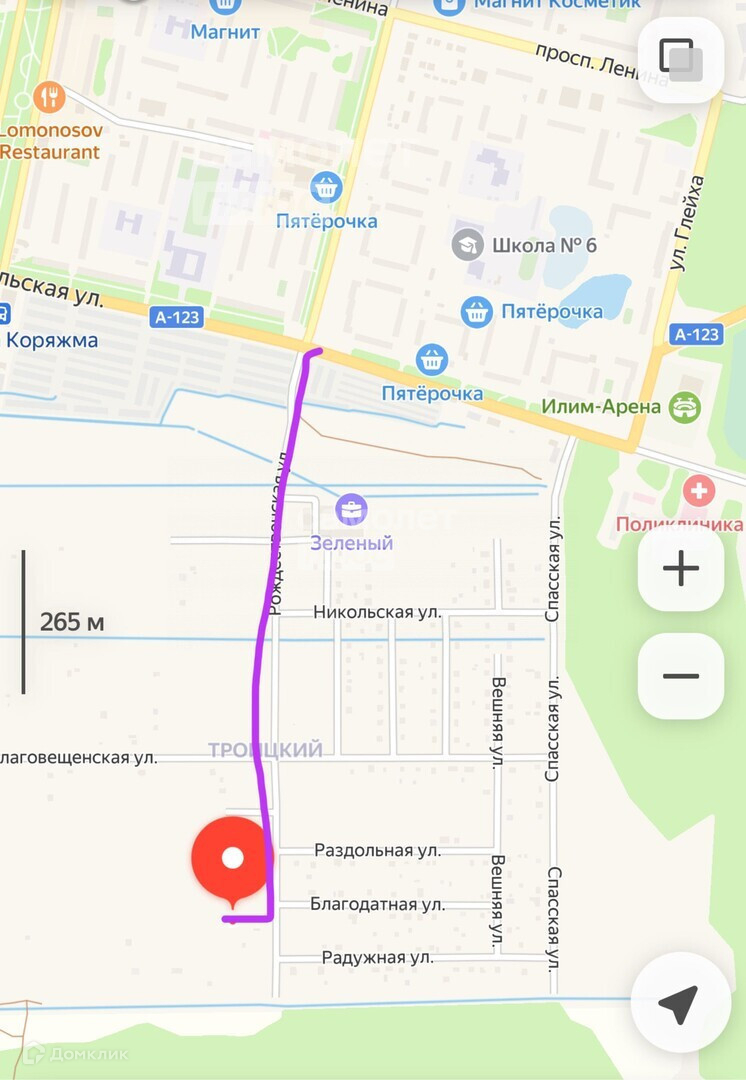This screenshot has height=1080, width=746.
Task: Center the map on my location
Action: tap(680, 1003)
